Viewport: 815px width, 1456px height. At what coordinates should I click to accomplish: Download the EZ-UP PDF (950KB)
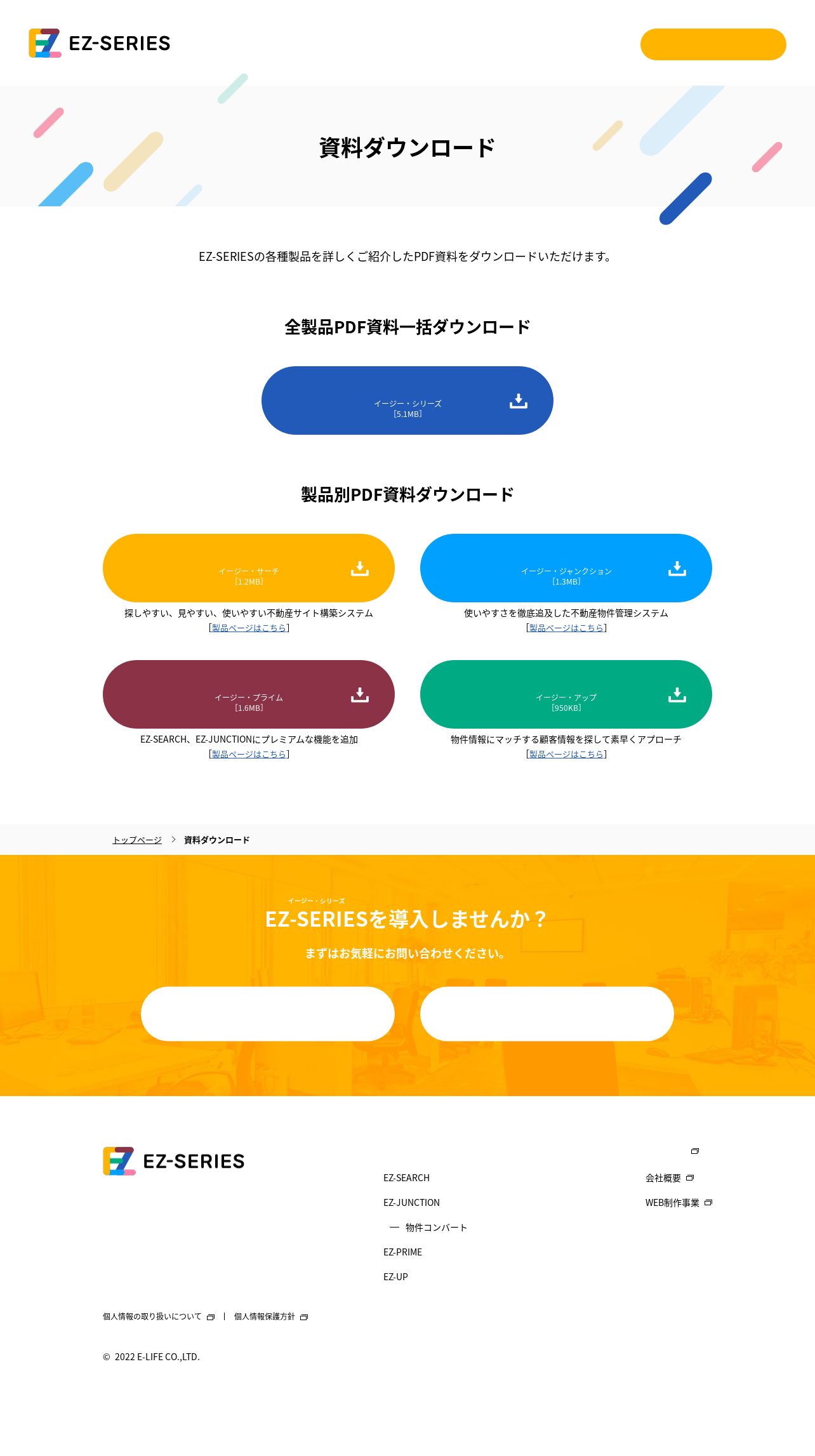(566, 694)
